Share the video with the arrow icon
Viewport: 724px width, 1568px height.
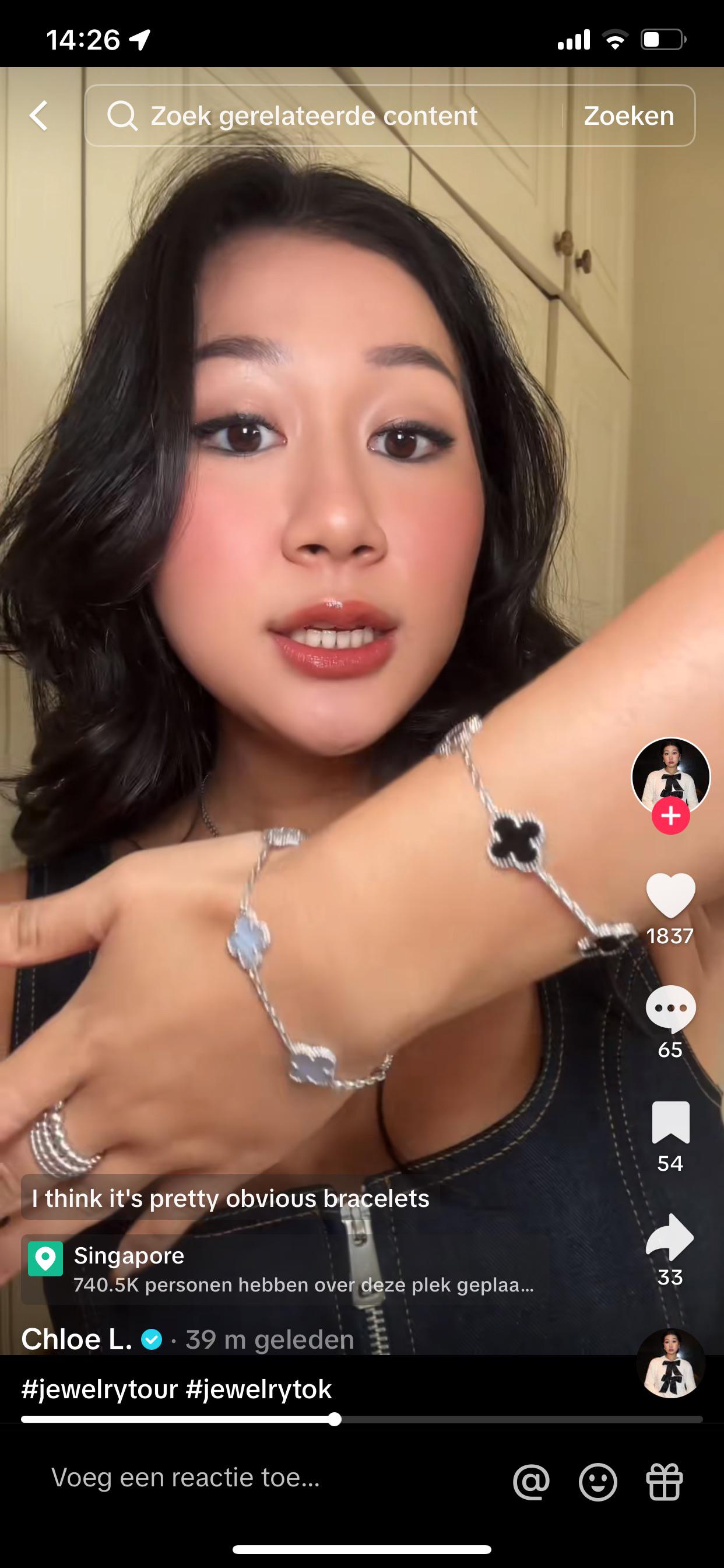670,1237
